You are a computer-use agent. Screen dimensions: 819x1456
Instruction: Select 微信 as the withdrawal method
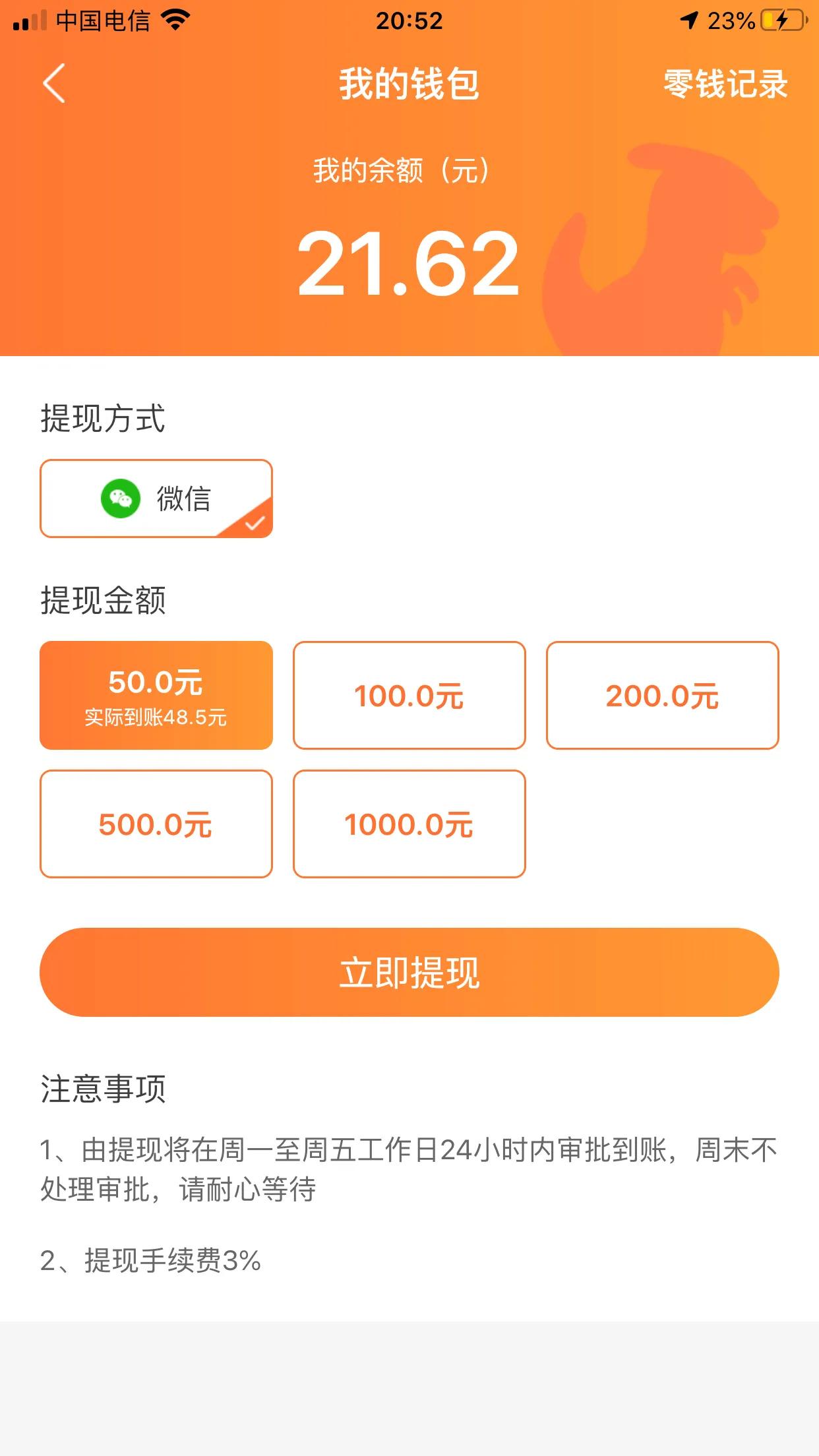click(156, 499)
